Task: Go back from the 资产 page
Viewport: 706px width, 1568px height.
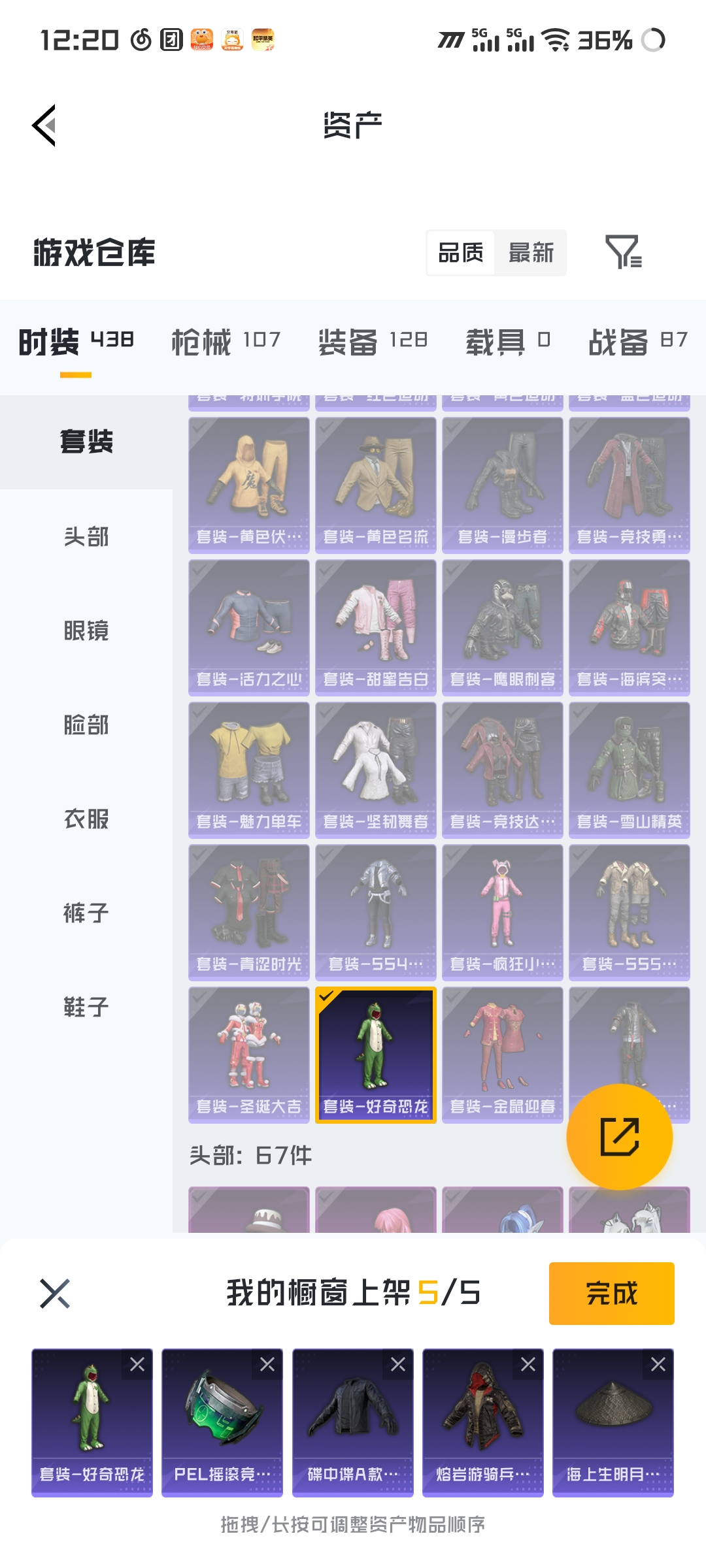Action: [44, 125]
